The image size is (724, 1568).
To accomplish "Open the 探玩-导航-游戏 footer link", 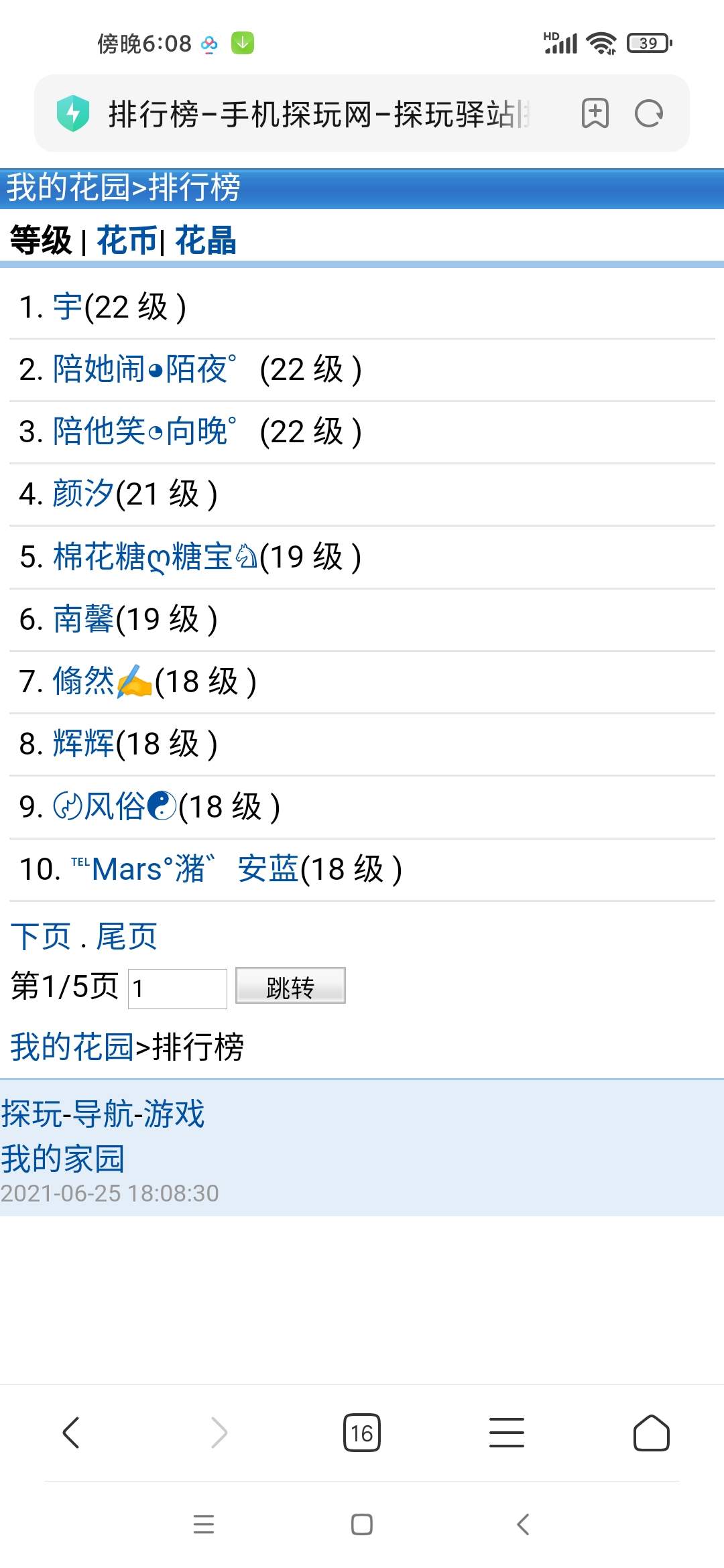I will click(103, 1114).
